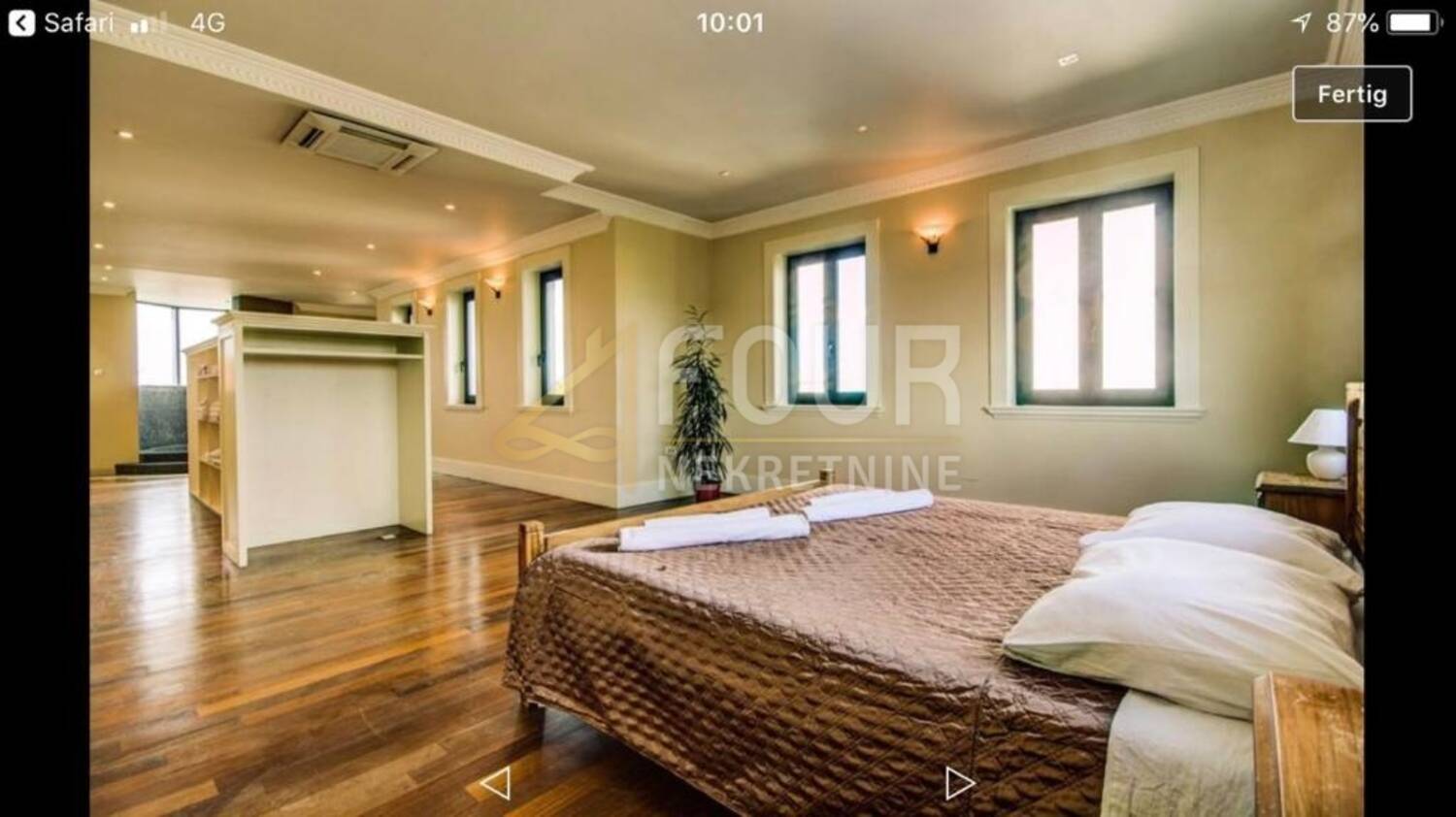This screenshot has width=1456, height=817.
Task: Advance to the next photo
Action: tap(959, 783)
